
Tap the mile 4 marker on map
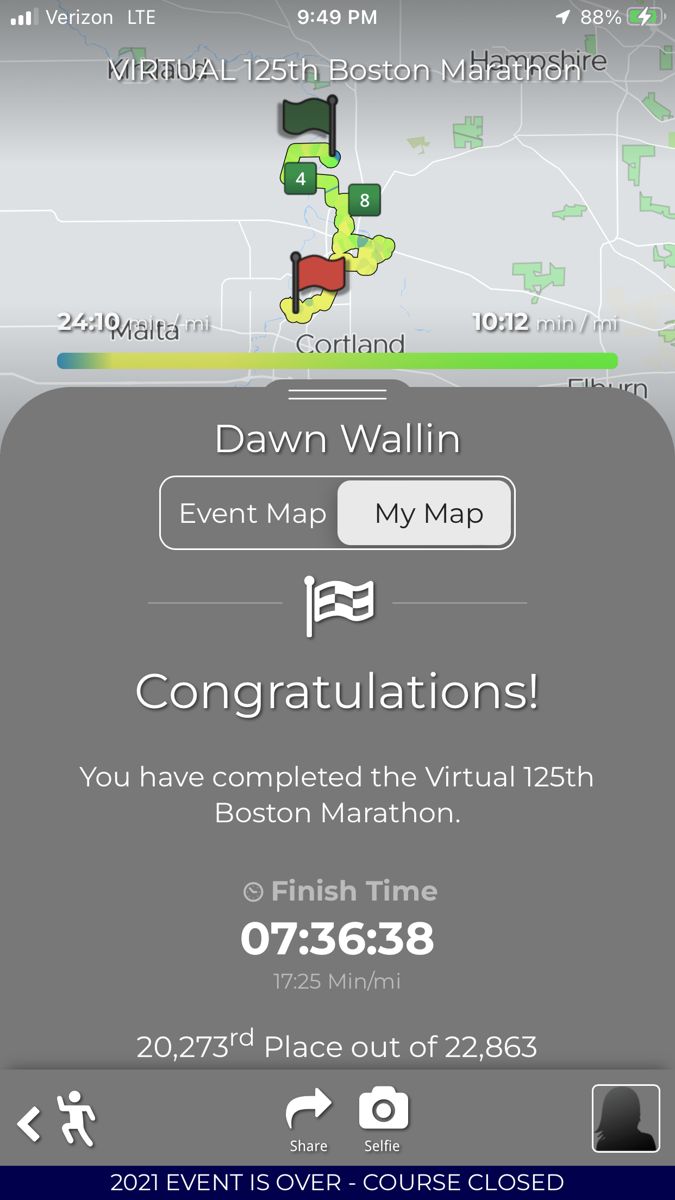coord(300,179)
